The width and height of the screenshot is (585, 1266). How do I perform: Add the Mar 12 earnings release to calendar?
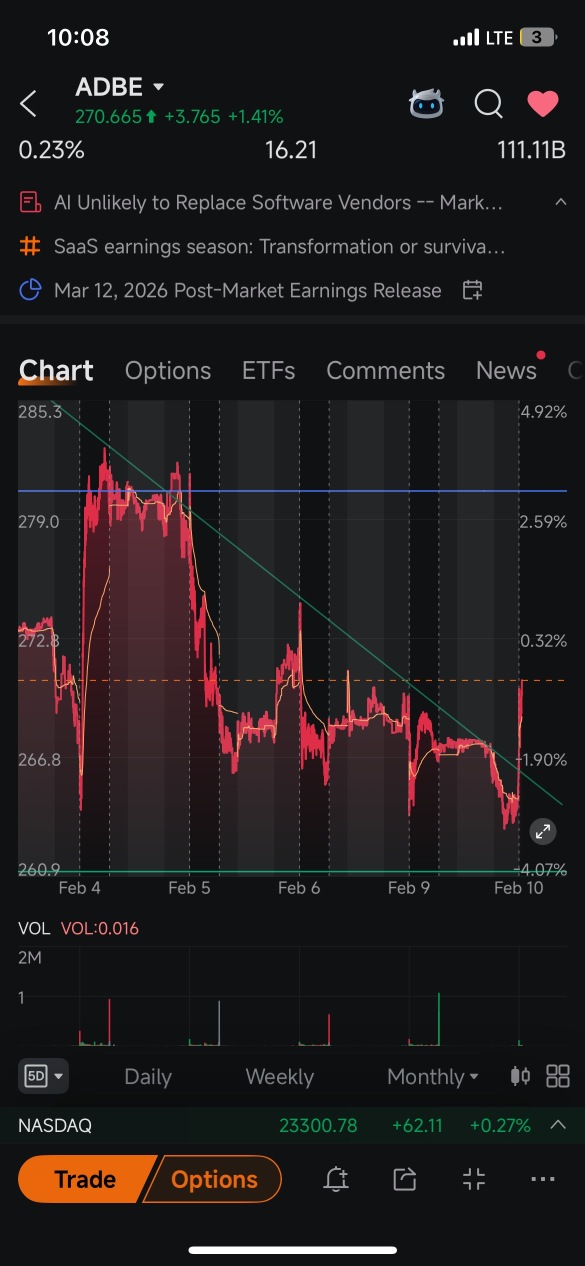pos(472,291)
